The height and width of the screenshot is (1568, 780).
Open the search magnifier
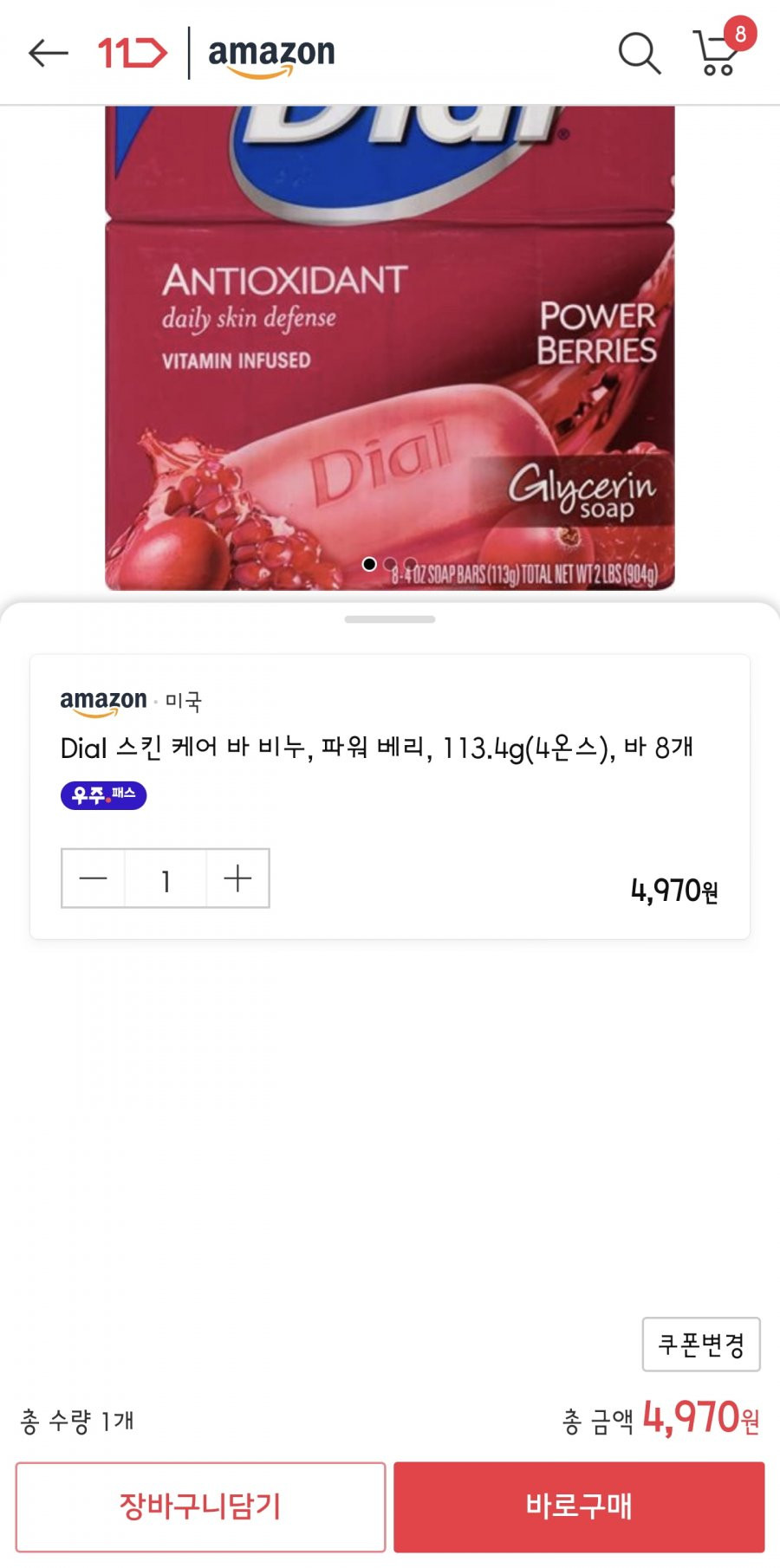coord(640,53)
